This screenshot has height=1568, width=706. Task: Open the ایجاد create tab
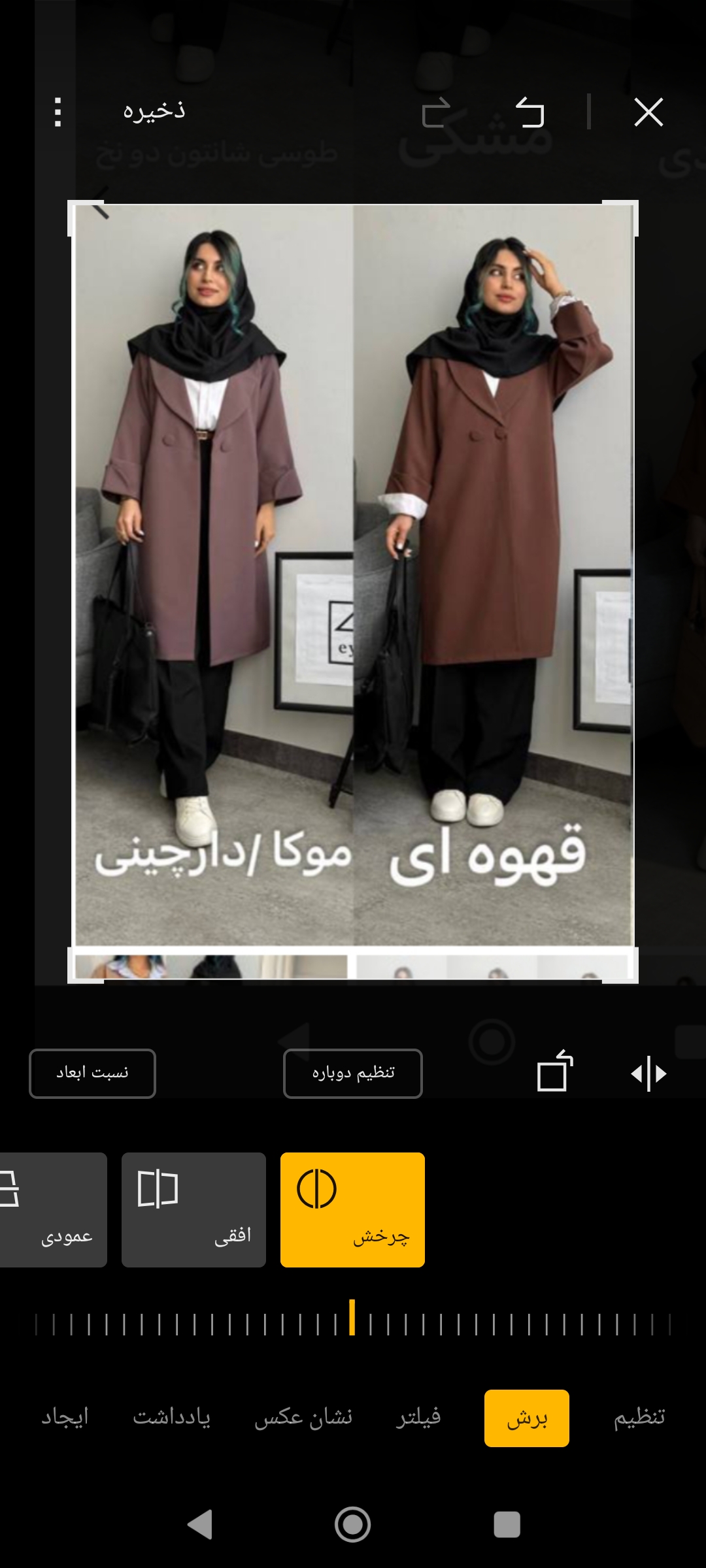point(65,1417)
